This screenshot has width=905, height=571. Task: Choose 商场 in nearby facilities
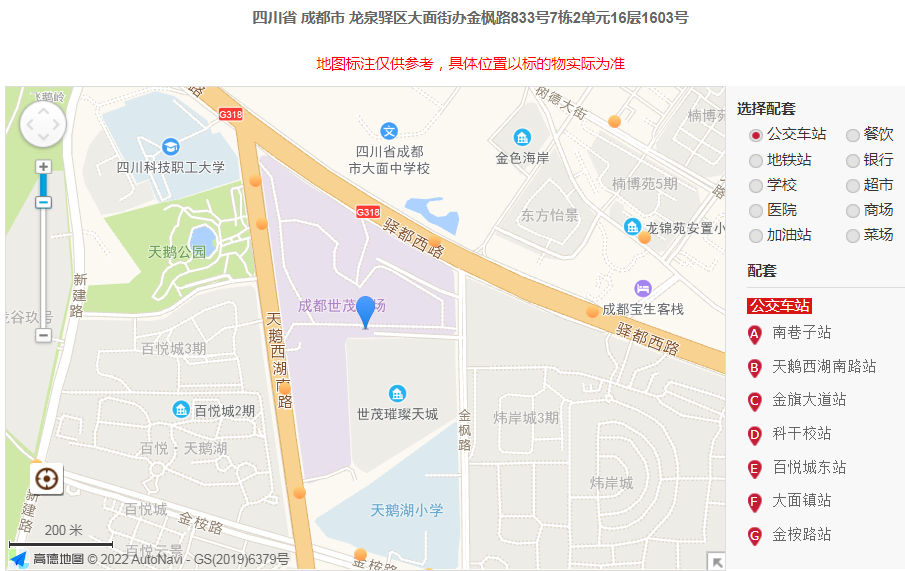pos(853,211)
